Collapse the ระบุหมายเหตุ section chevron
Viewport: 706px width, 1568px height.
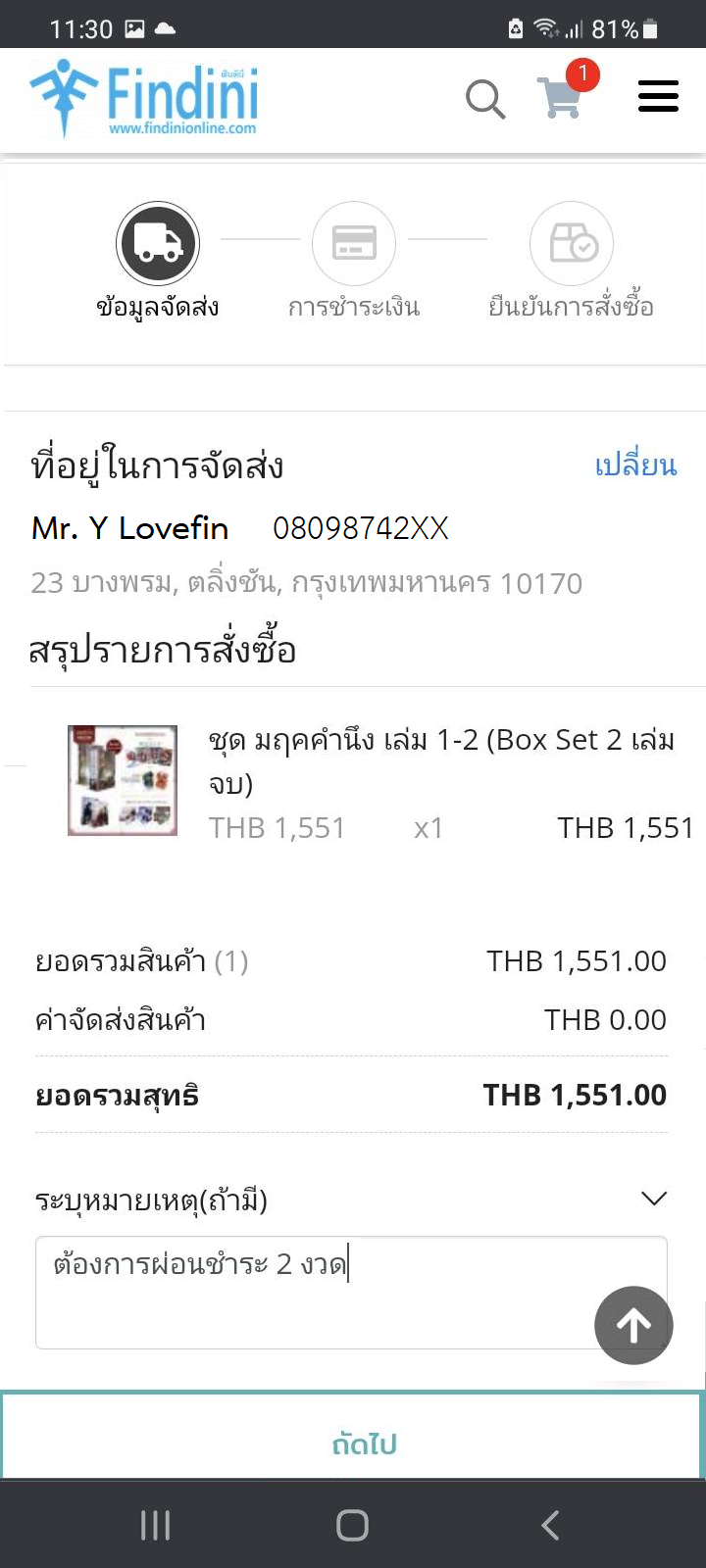[x=653, y=1199]
